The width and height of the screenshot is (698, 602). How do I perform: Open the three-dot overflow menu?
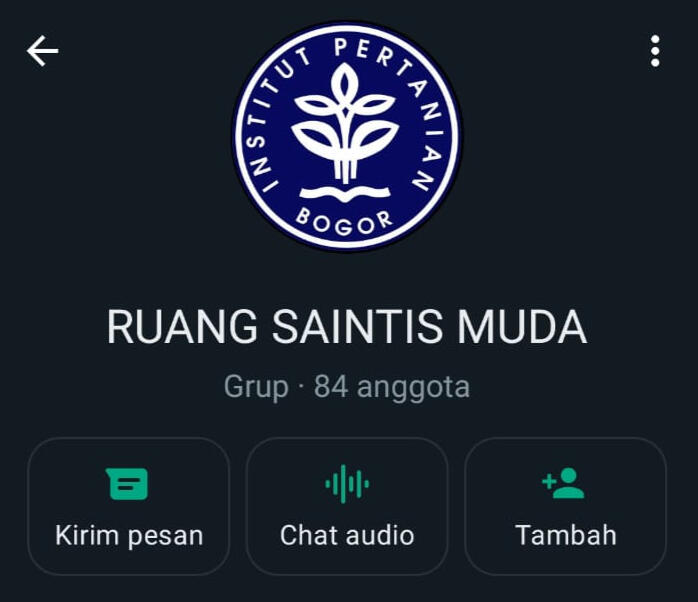pyautogui.click(x=655, y=51)
